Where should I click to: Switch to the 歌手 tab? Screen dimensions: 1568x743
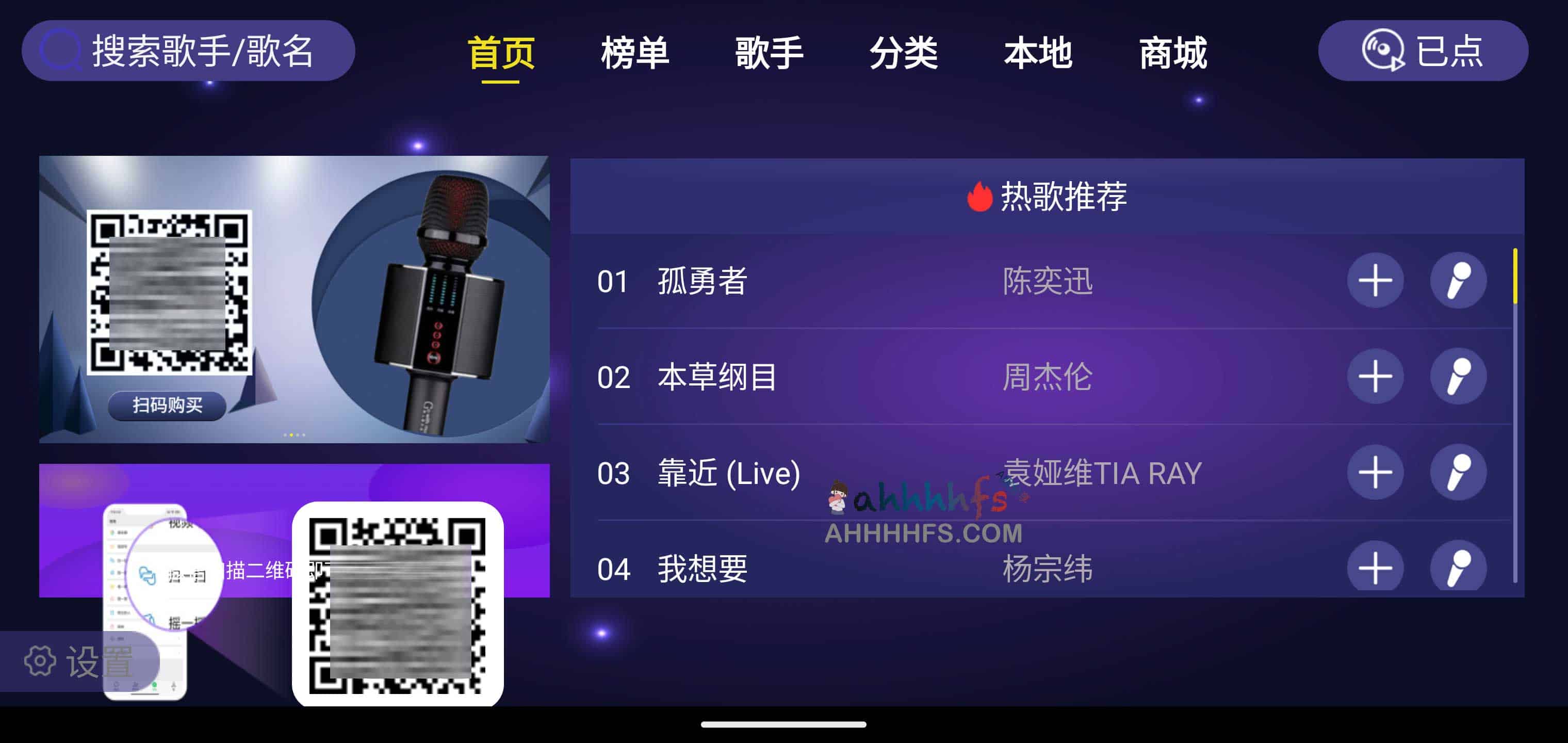coord(770,53)
